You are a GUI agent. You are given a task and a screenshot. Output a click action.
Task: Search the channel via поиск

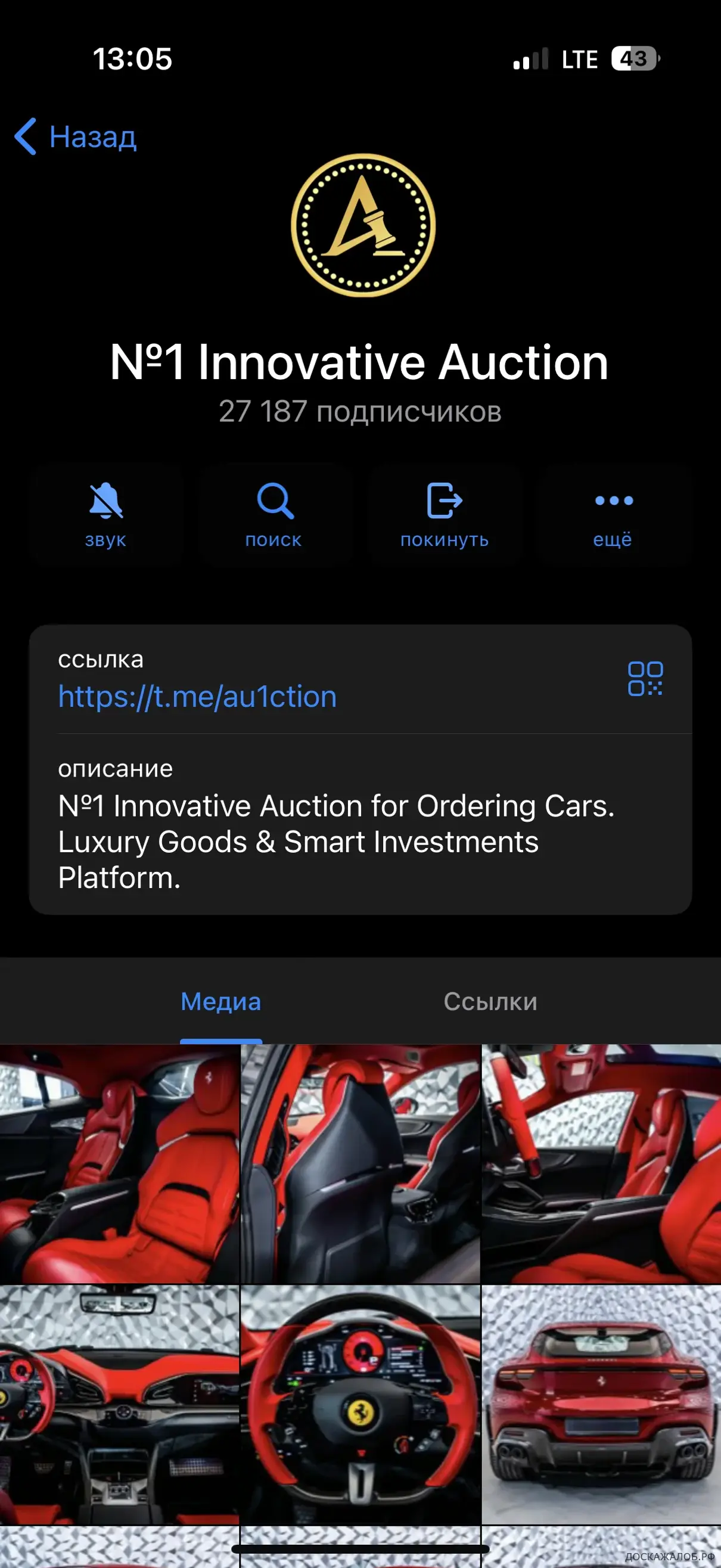275,516
